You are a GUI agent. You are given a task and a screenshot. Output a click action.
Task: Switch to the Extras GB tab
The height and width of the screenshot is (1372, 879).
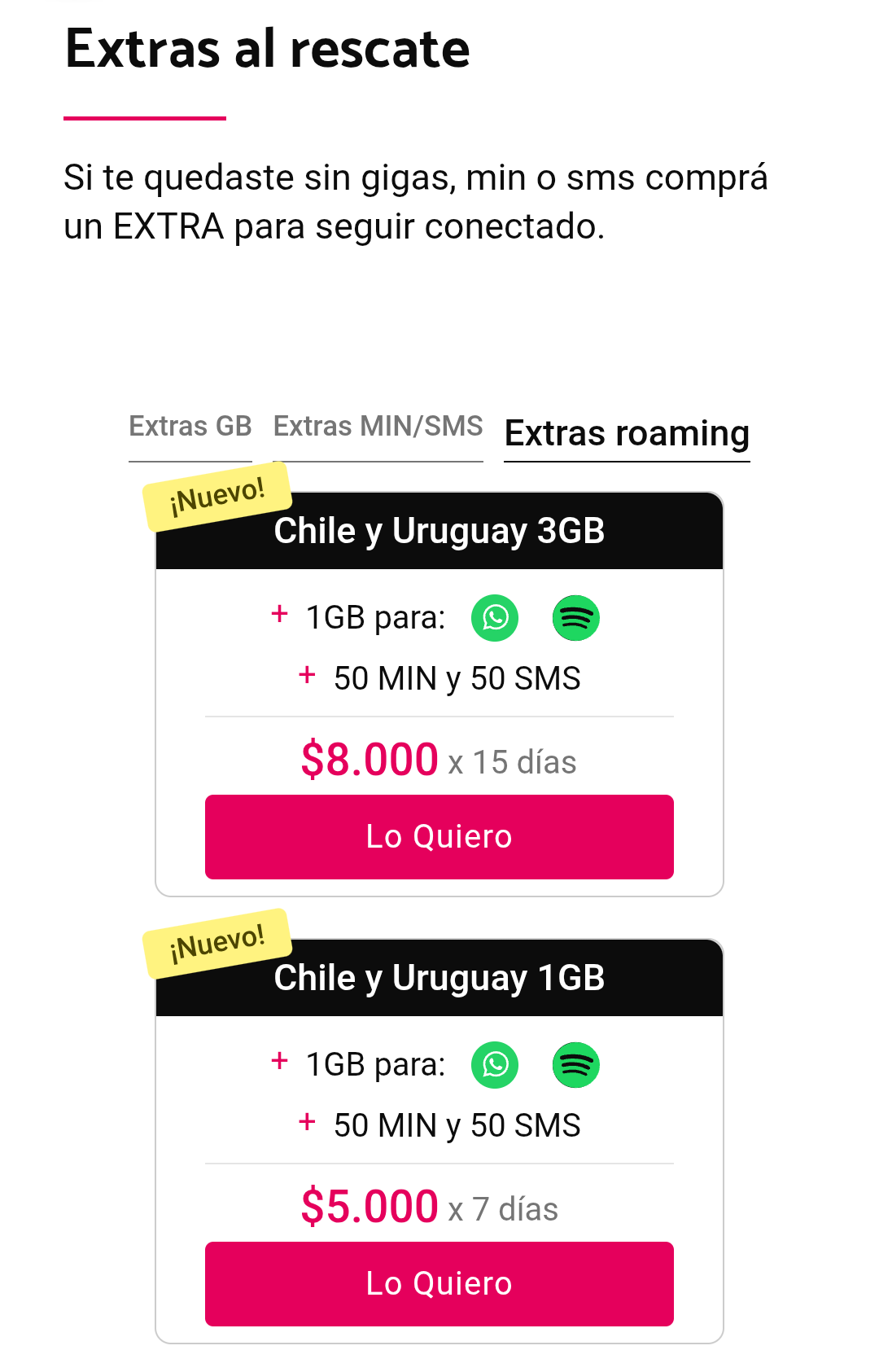pos(190,427)
